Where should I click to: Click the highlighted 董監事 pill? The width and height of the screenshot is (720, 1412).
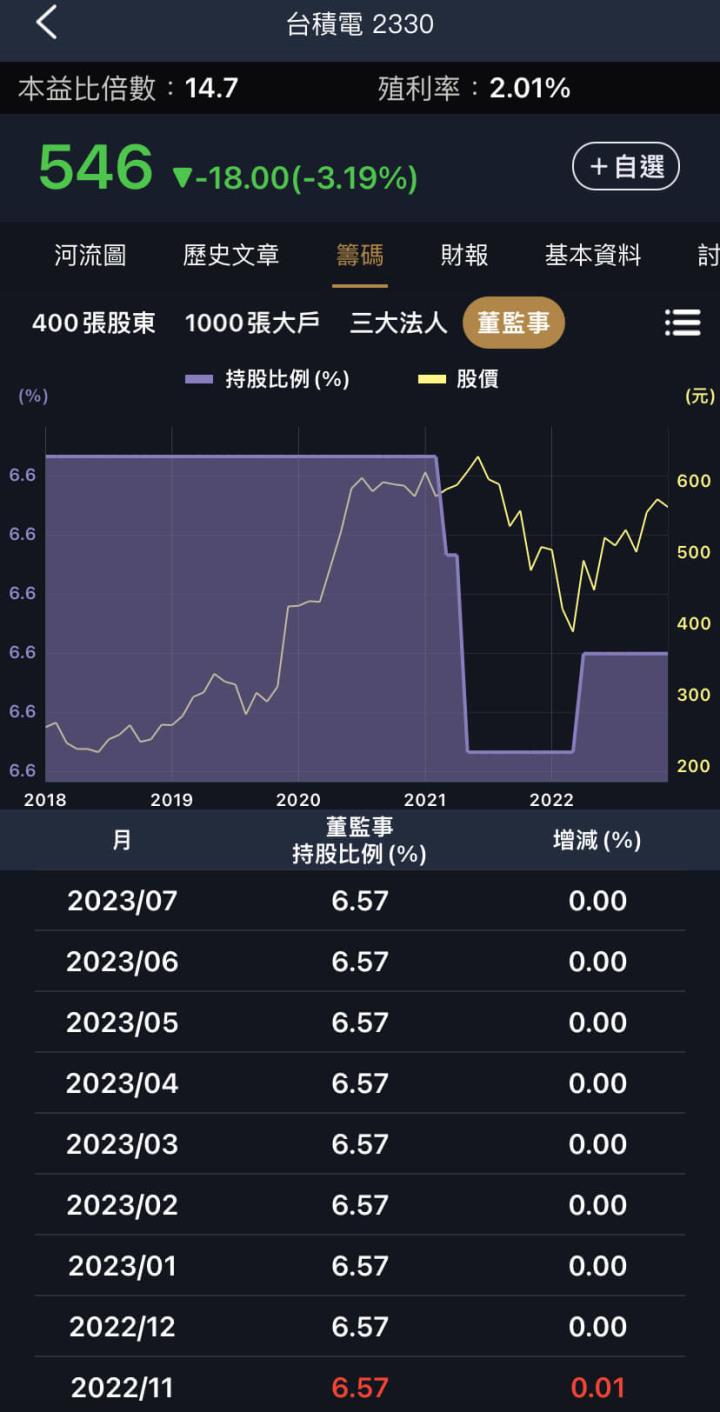(x=514, y=322)
